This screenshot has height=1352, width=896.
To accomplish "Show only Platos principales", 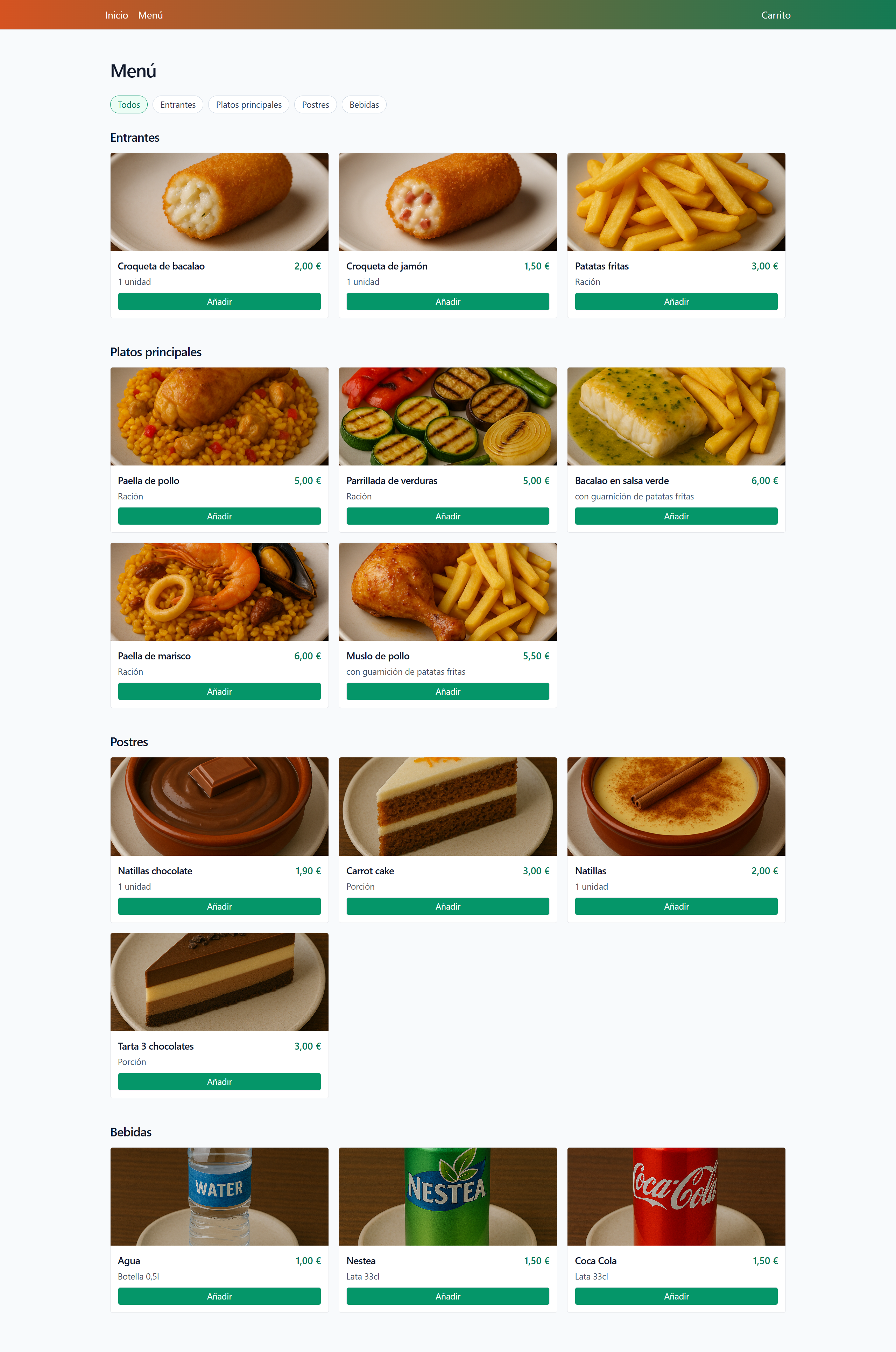I will tap(248, 105).
